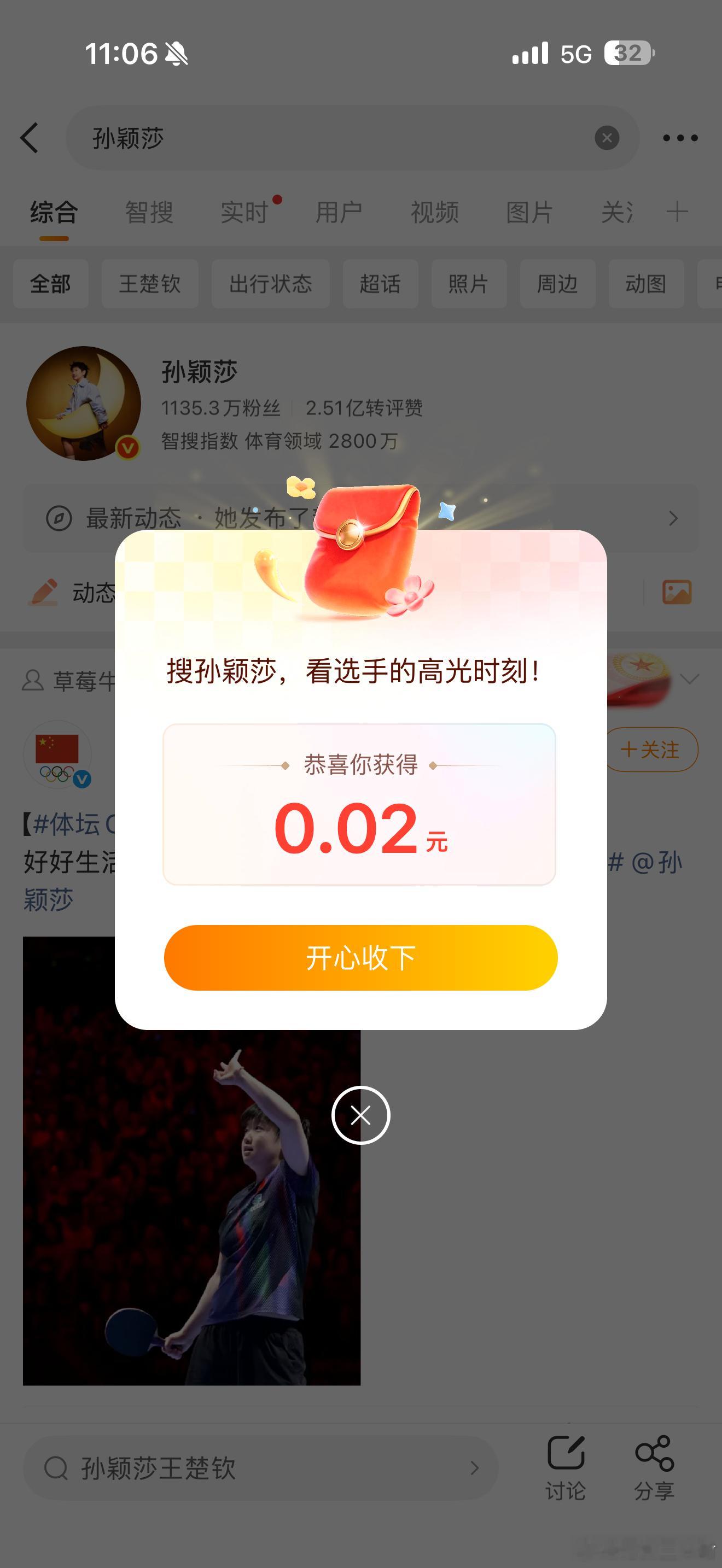Open more options via the three-dot icon
Image resolution: width=722 pixels, height=1568 pixels.
[x=680, y=138]
